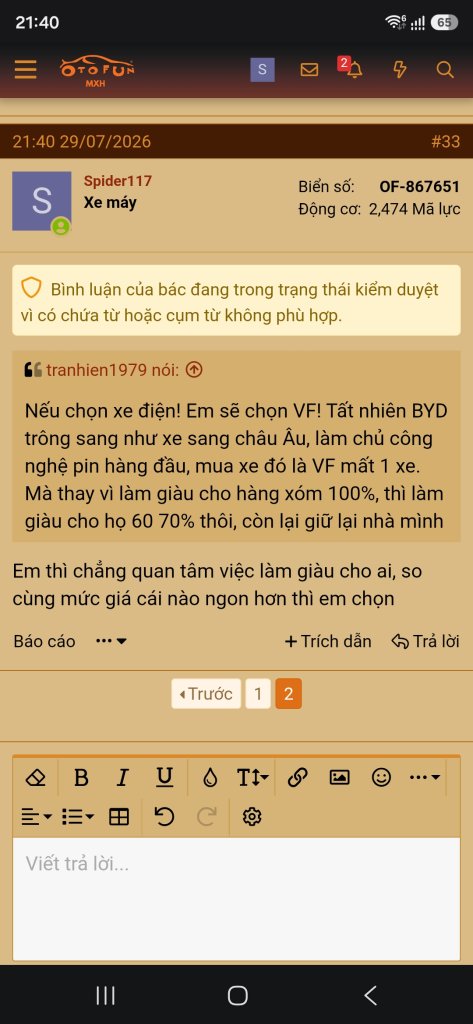Open the notifications bell
473x1024 pixels.
(353, 69)
